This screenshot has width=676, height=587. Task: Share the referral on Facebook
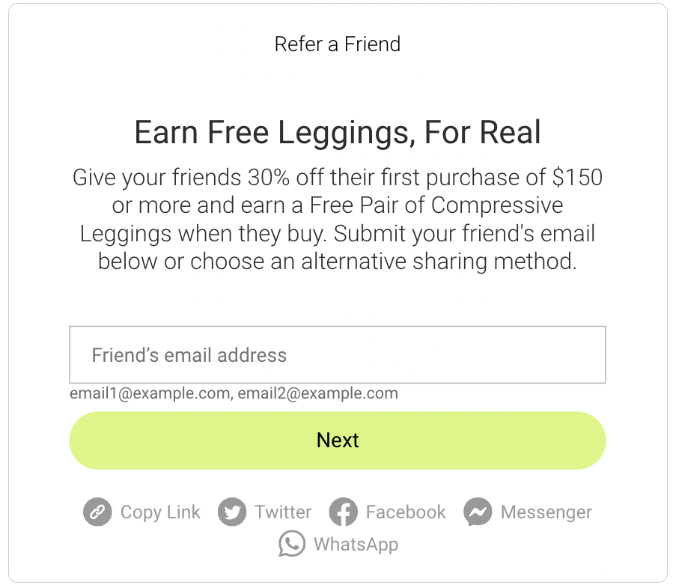388,512
